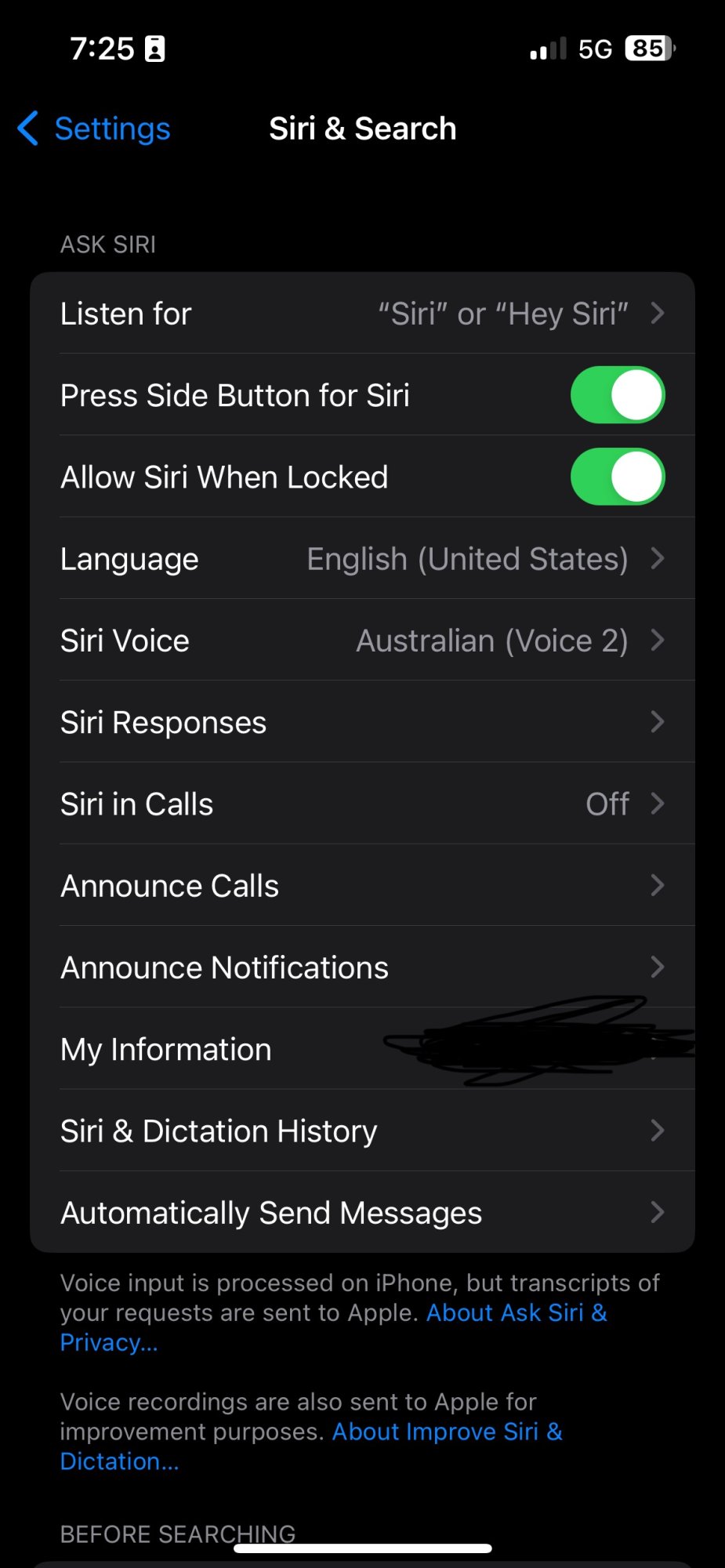Open the Listen for setting

[x=362, y=314]
